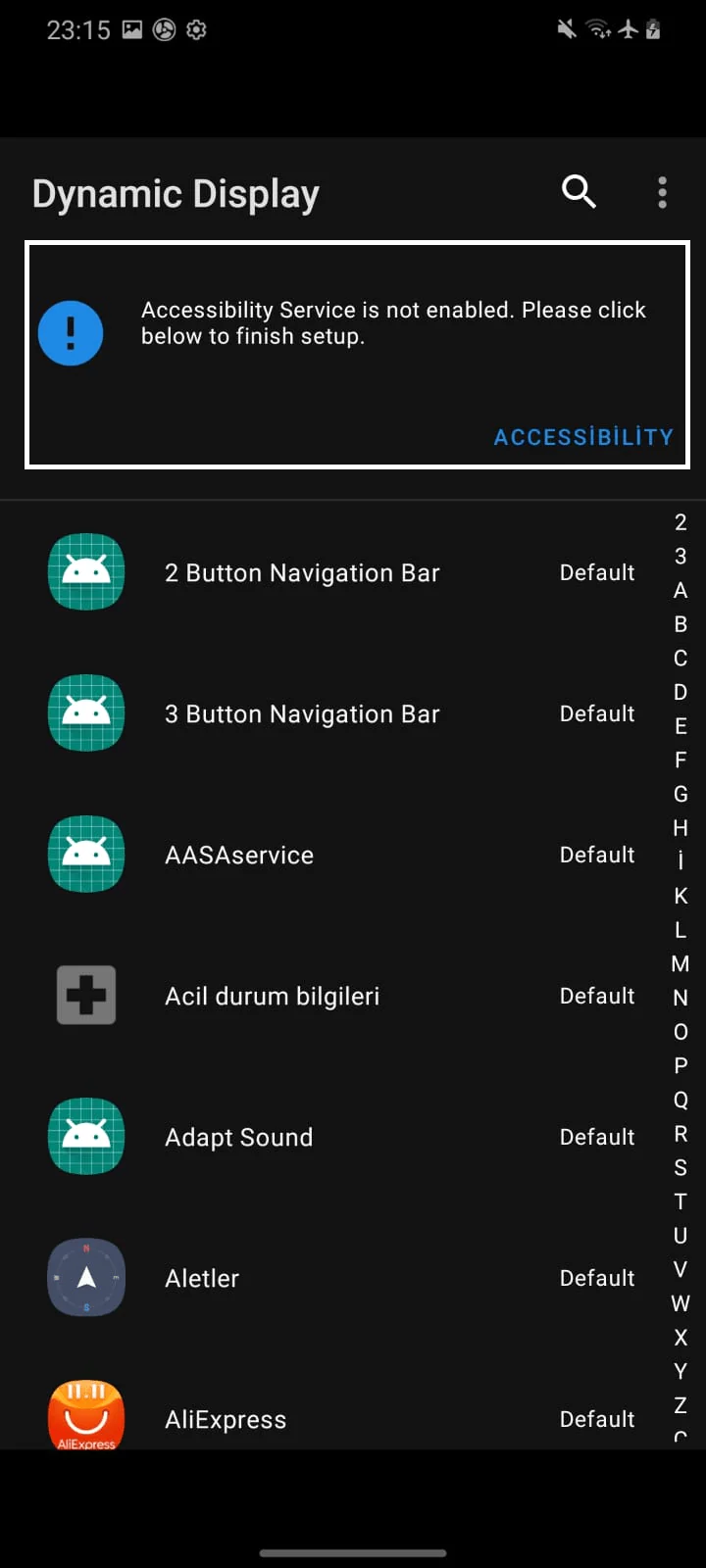This screenshot has width=706, height=1568.
Task: Open the search icon in the app bar
Action: [579, 192]
